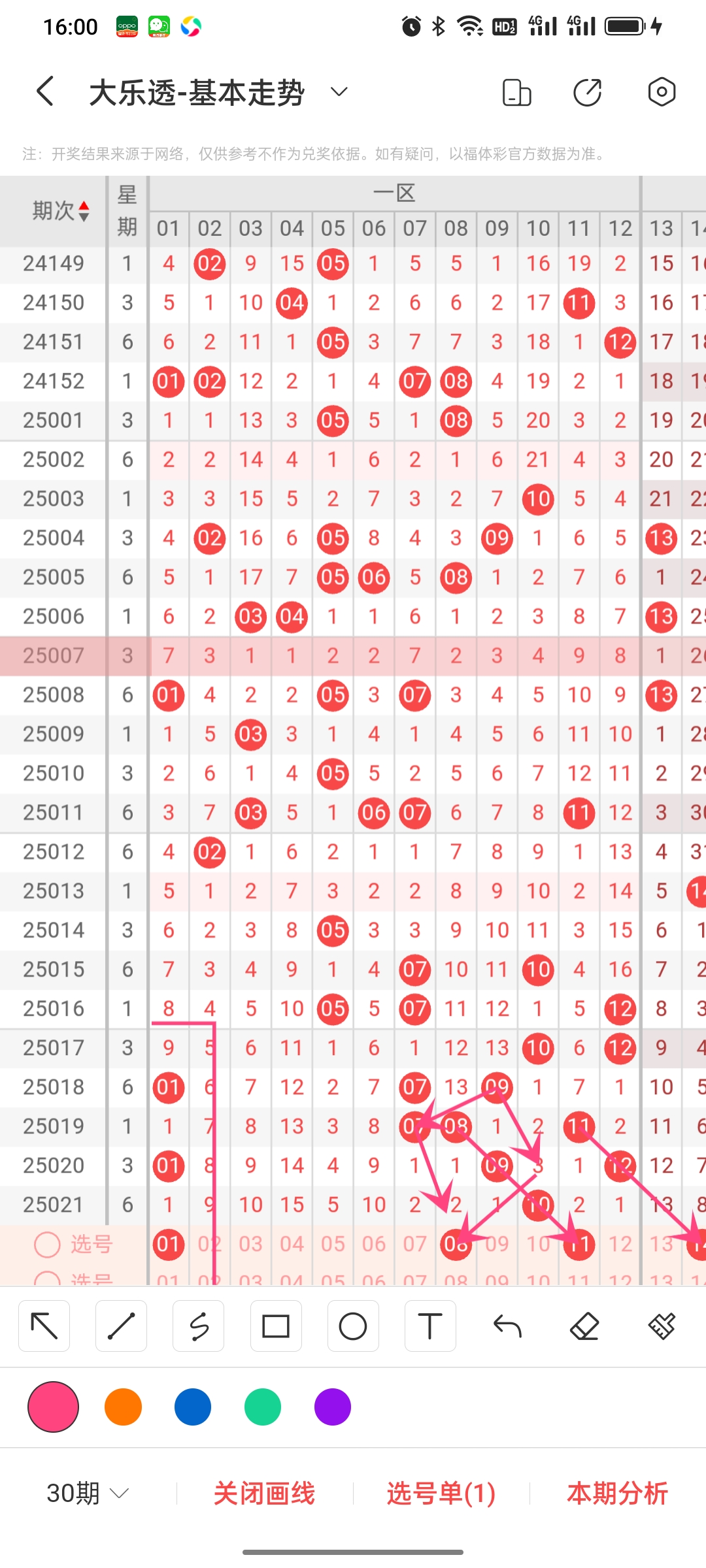This screenshot has height=1568, width=706.
Task: Clear all drawings with the brush icon
Action: (662, 1326)
